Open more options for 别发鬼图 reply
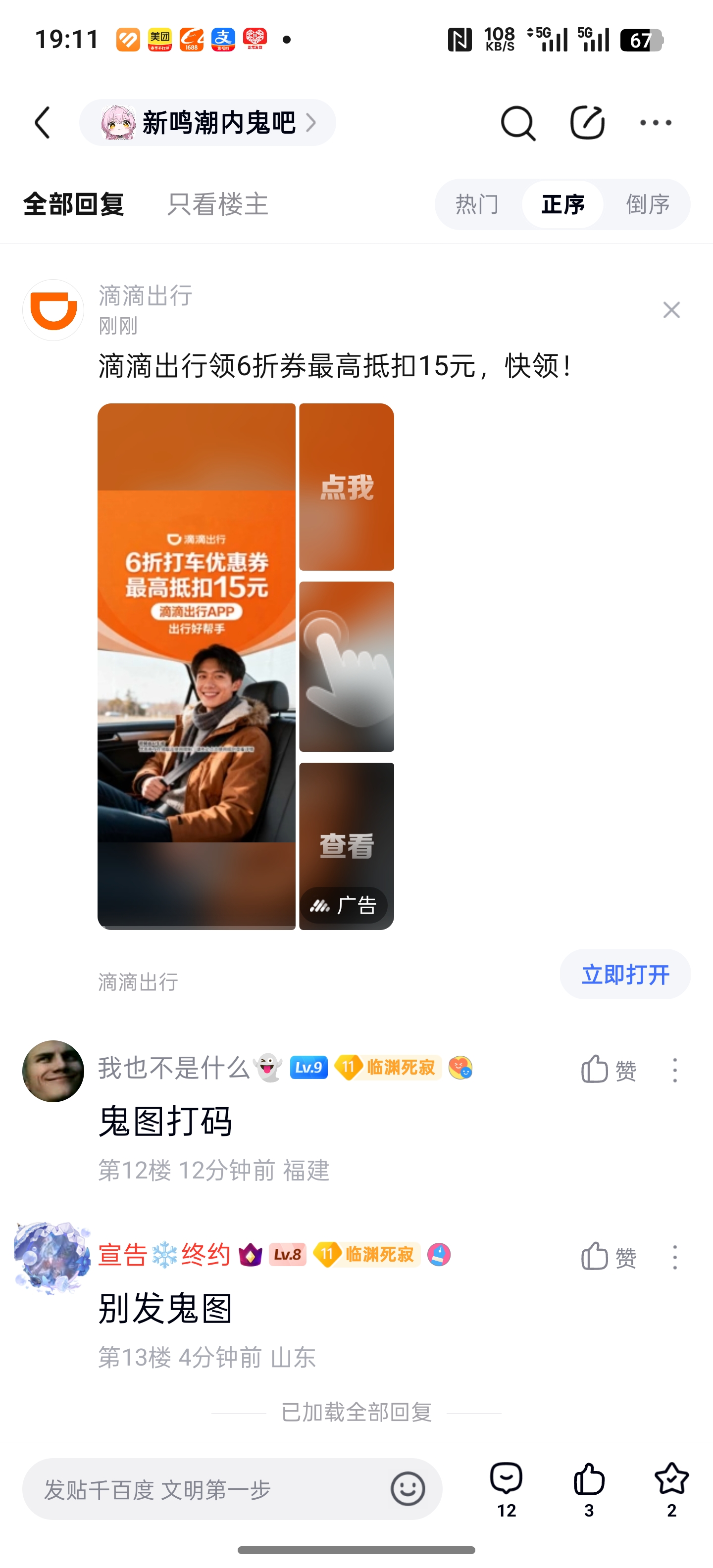 (x=675, y=1257)
